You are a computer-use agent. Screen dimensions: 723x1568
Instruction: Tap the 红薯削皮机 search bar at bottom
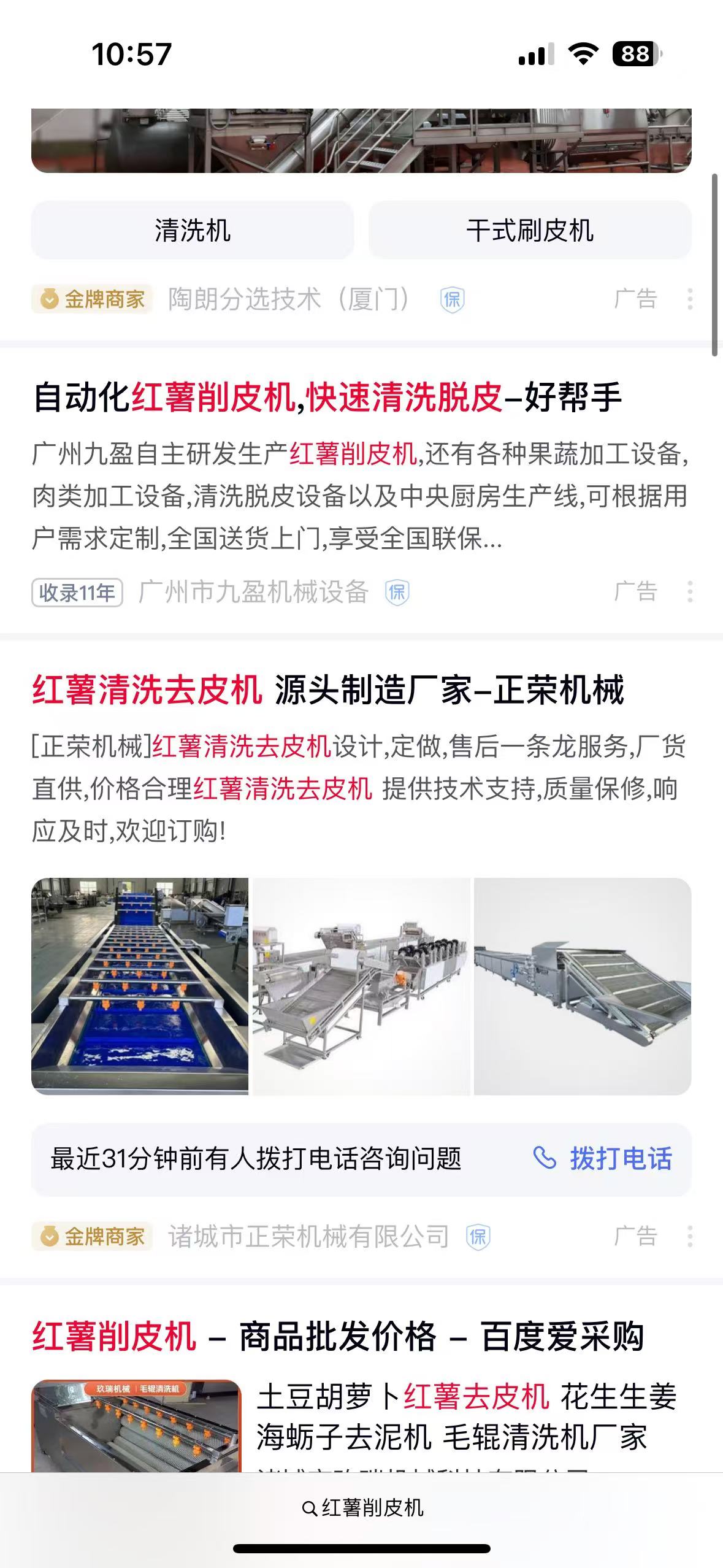coord(362,1508)
